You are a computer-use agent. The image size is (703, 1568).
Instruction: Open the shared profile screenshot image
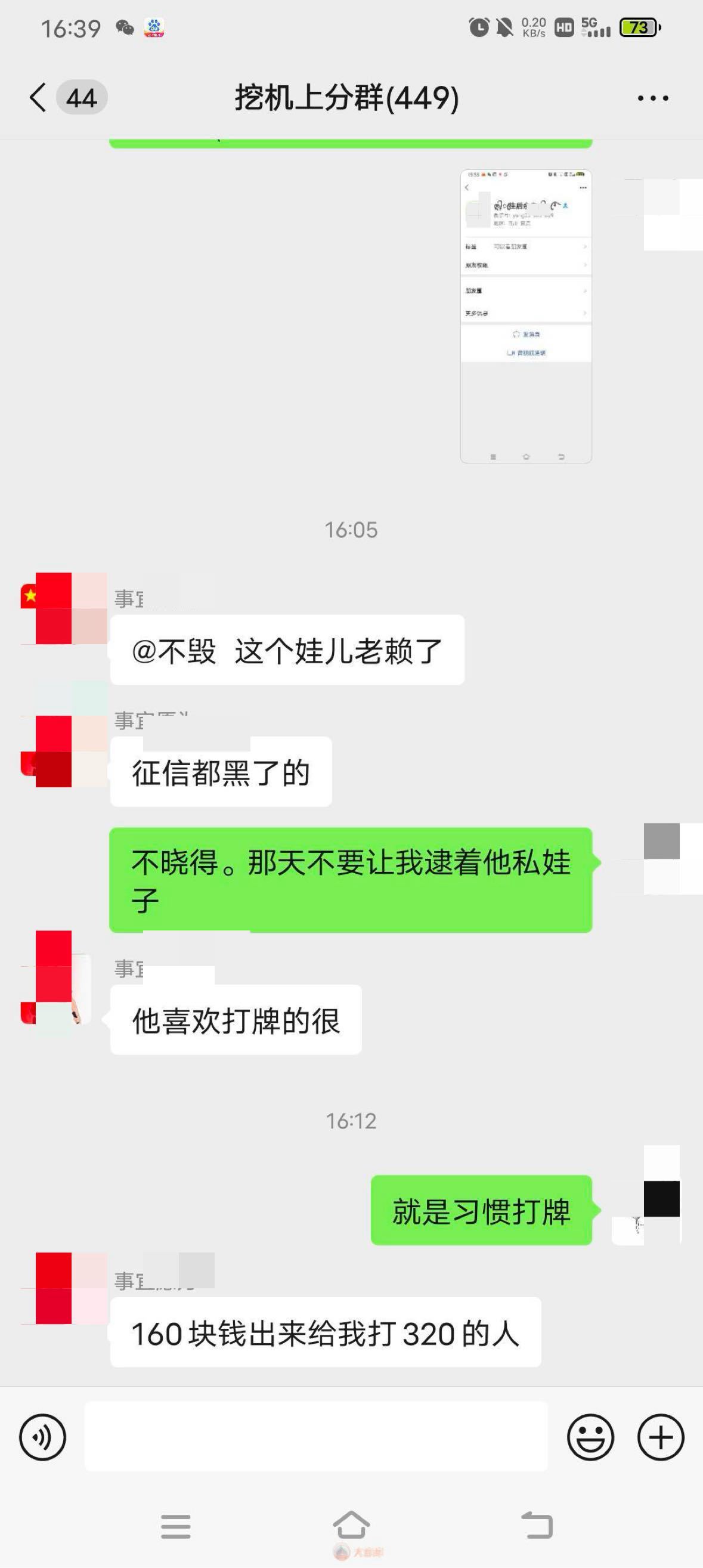[526, 316]
